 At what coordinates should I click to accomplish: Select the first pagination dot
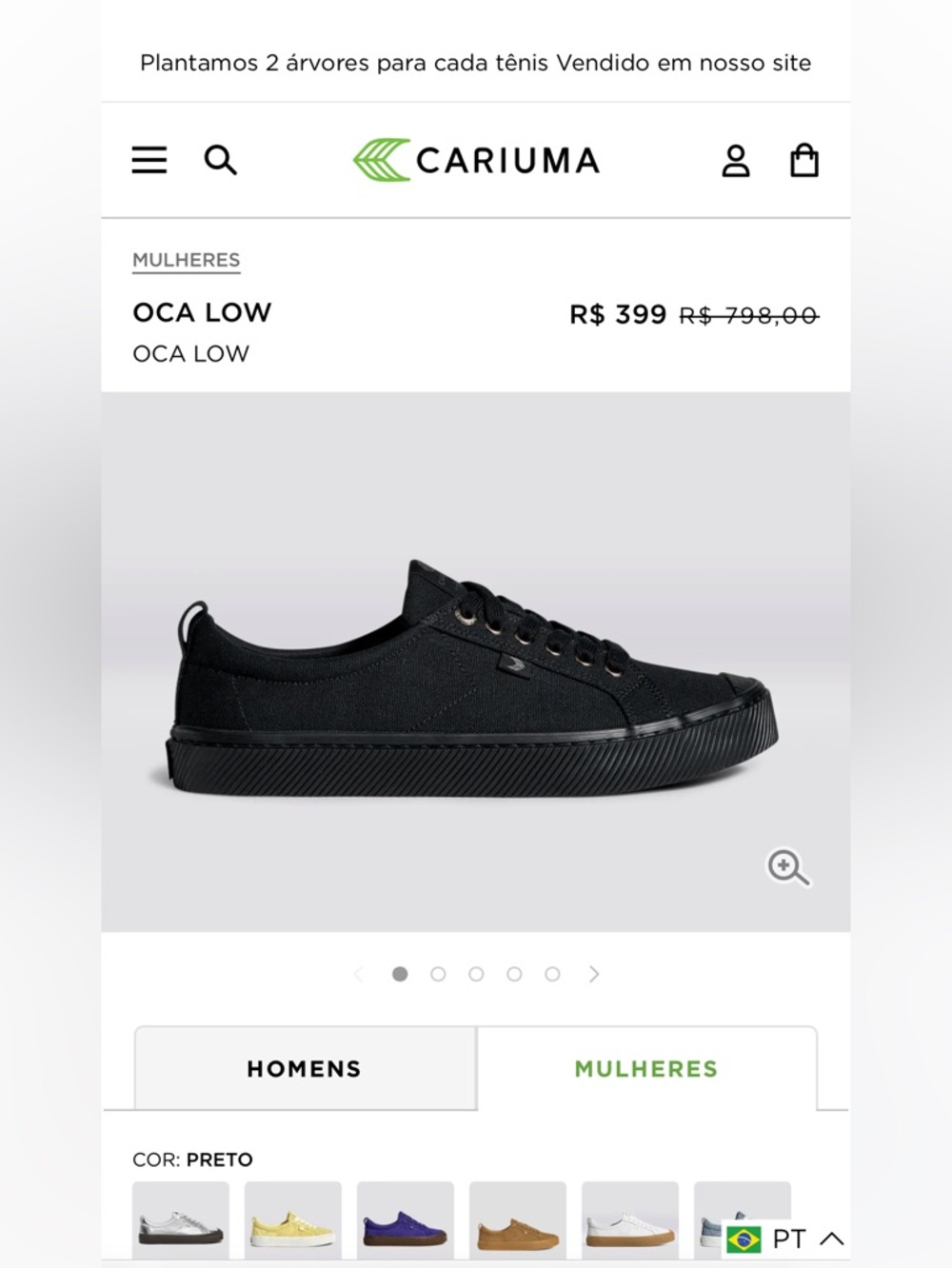400,974
